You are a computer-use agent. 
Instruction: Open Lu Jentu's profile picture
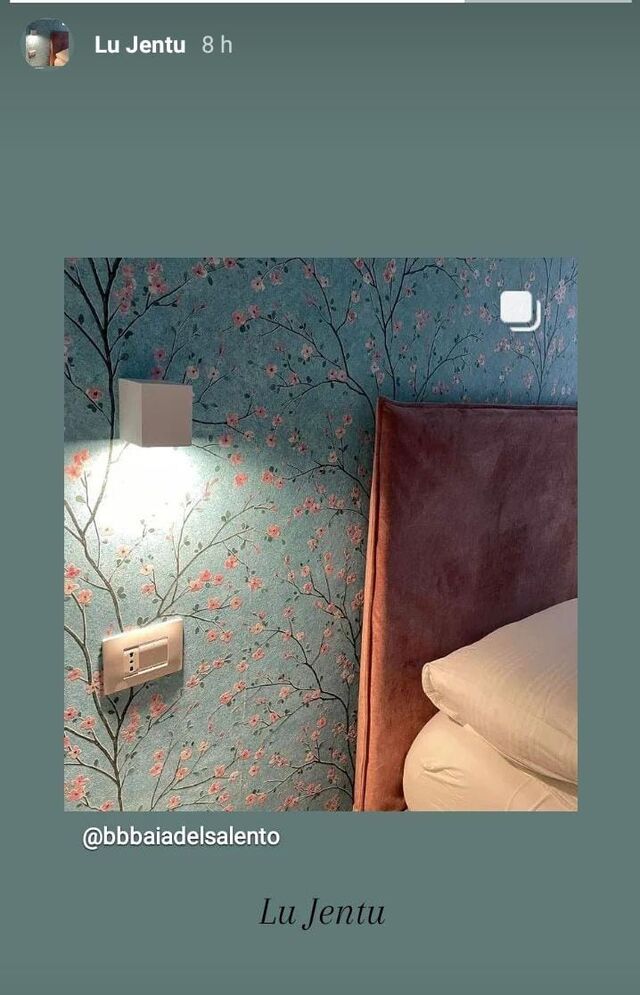pyautogui.click(x=47, y=44)
